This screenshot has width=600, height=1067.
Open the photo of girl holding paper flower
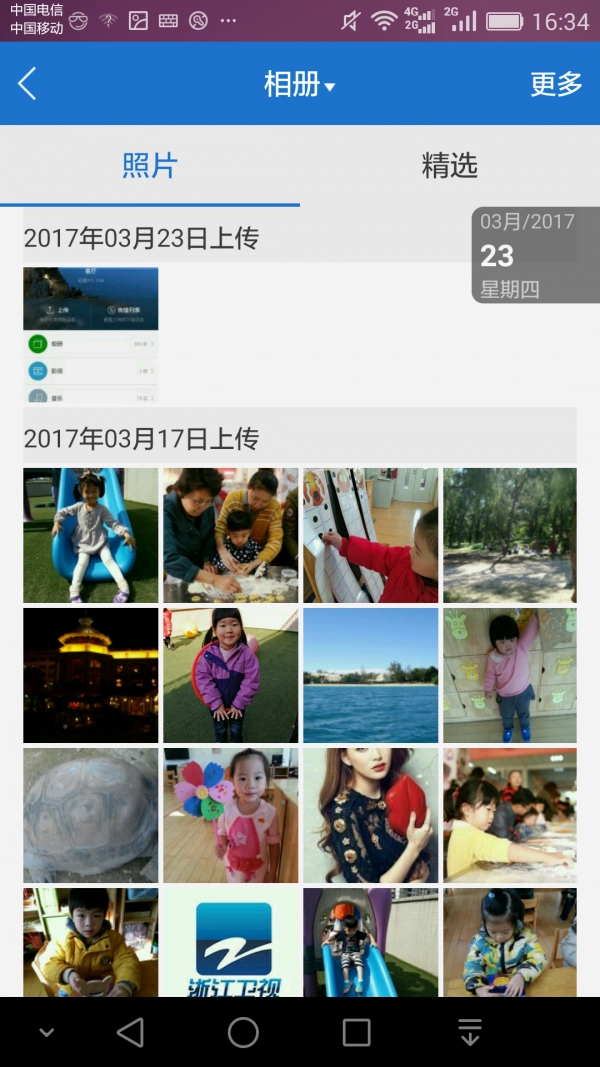tap(231, 815)
